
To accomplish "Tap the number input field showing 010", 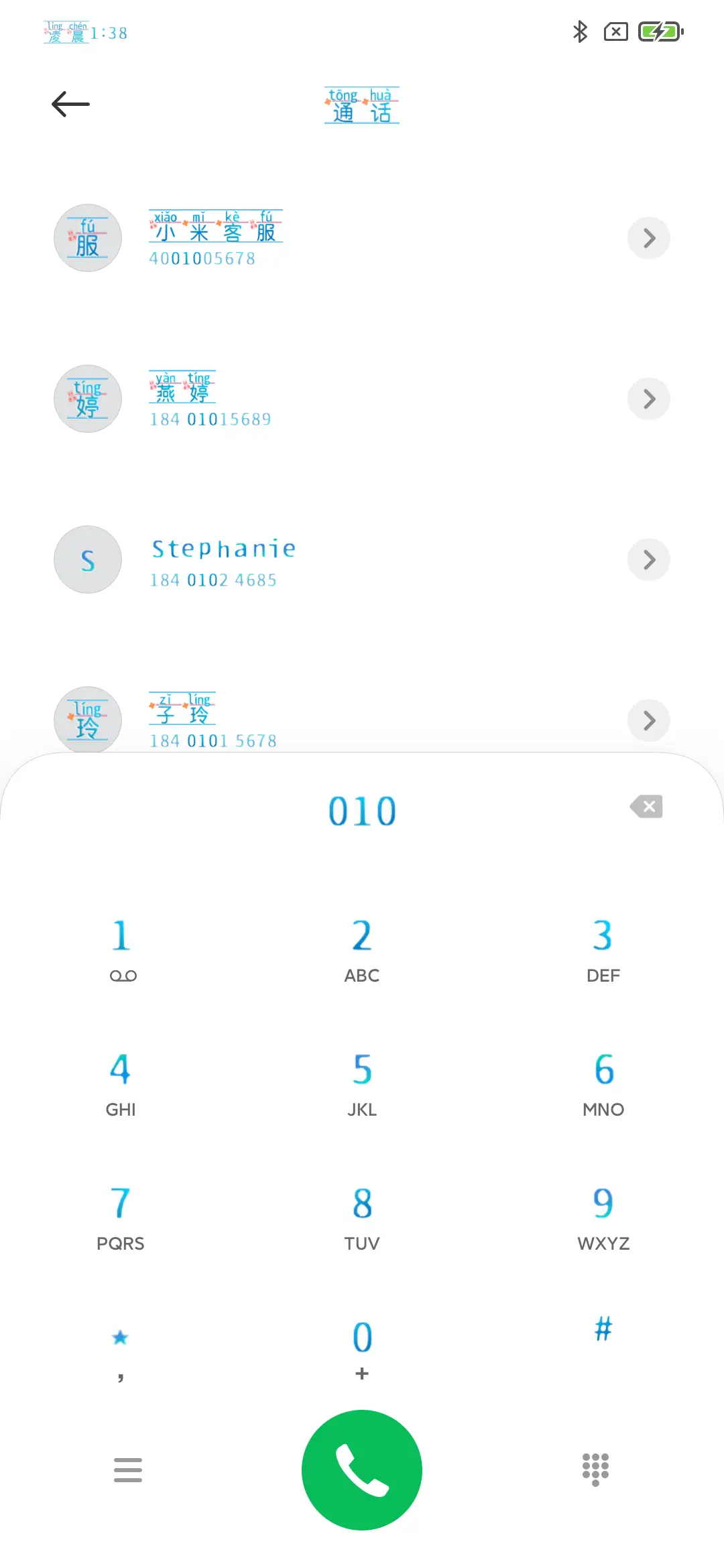I will (x=362, y=809).
